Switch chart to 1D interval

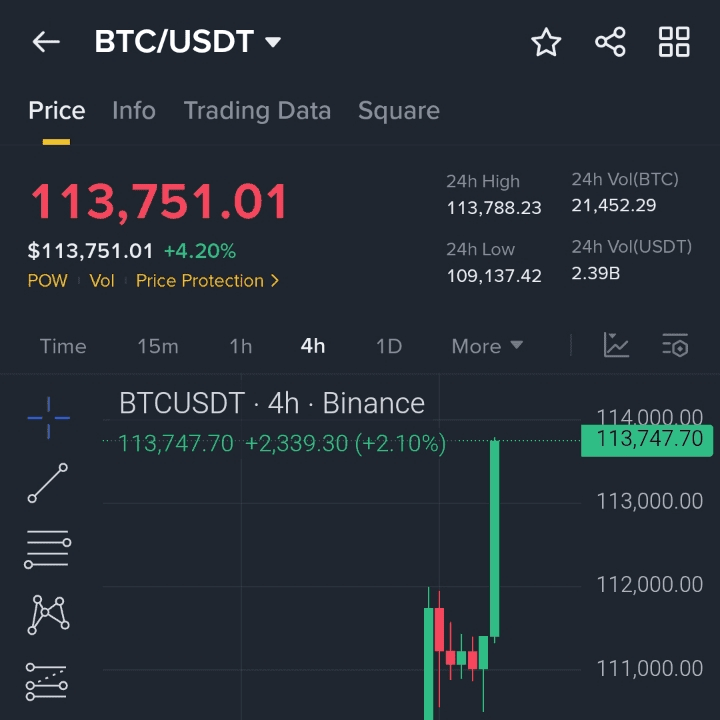click(x=389, y=346)
